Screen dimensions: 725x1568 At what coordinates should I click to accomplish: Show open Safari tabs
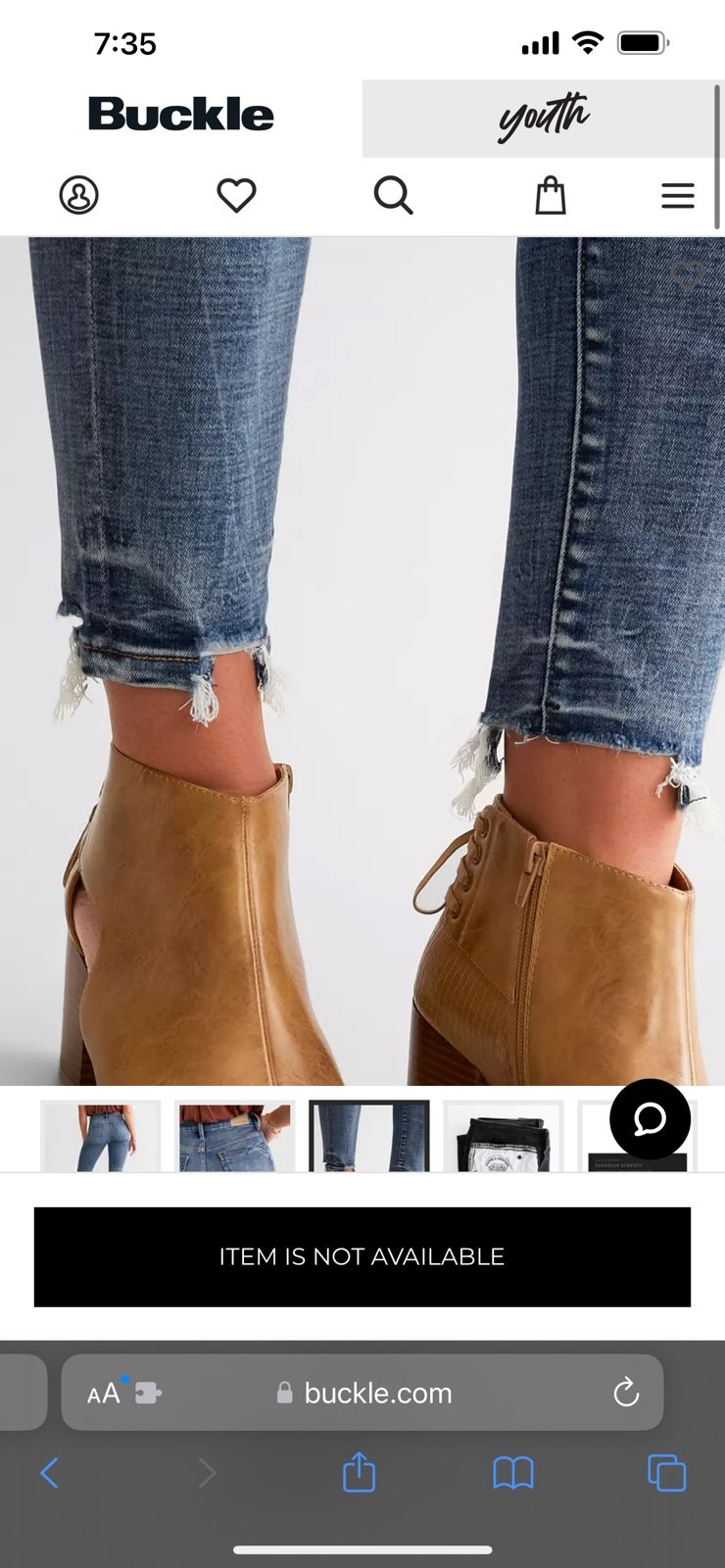666,1472
